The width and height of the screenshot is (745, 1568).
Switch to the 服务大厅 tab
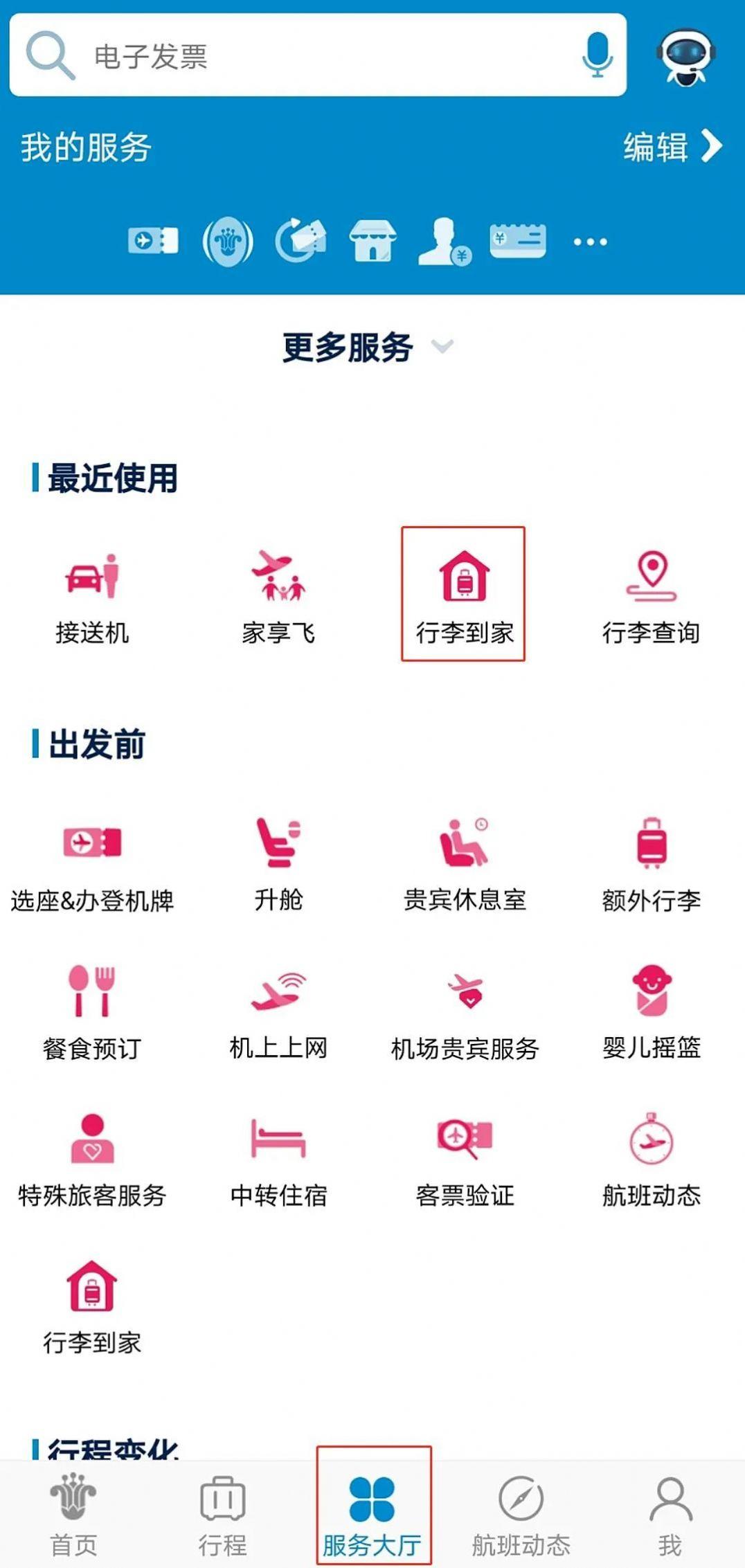point(374,1516)
